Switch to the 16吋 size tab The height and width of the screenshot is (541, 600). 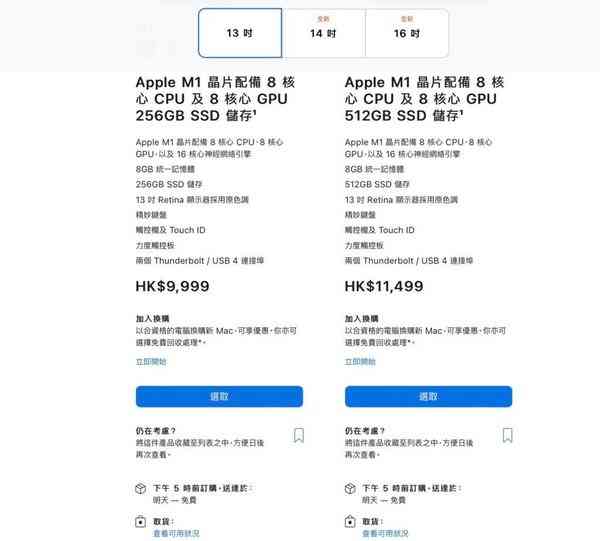[406, 33]
